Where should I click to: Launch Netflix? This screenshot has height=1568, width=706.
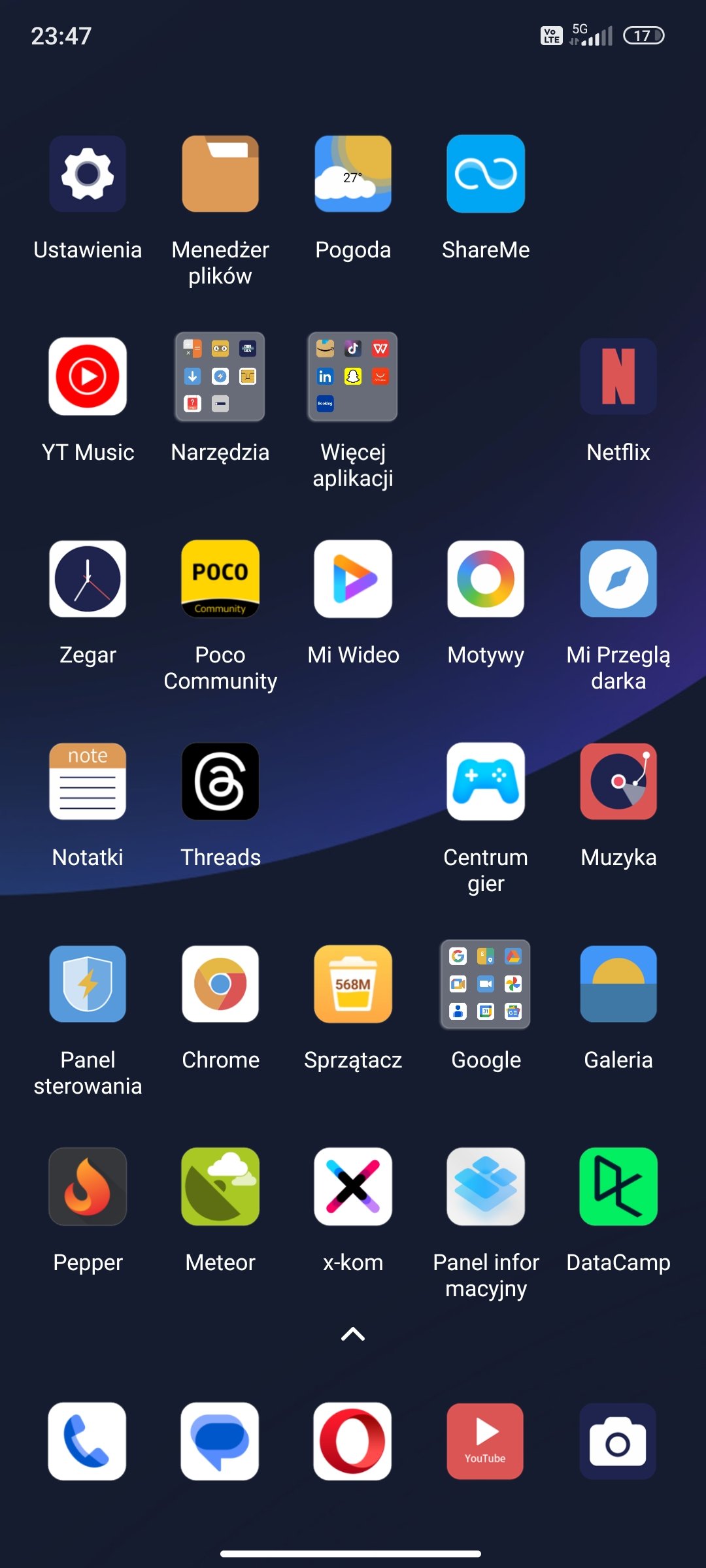(618, 376)
